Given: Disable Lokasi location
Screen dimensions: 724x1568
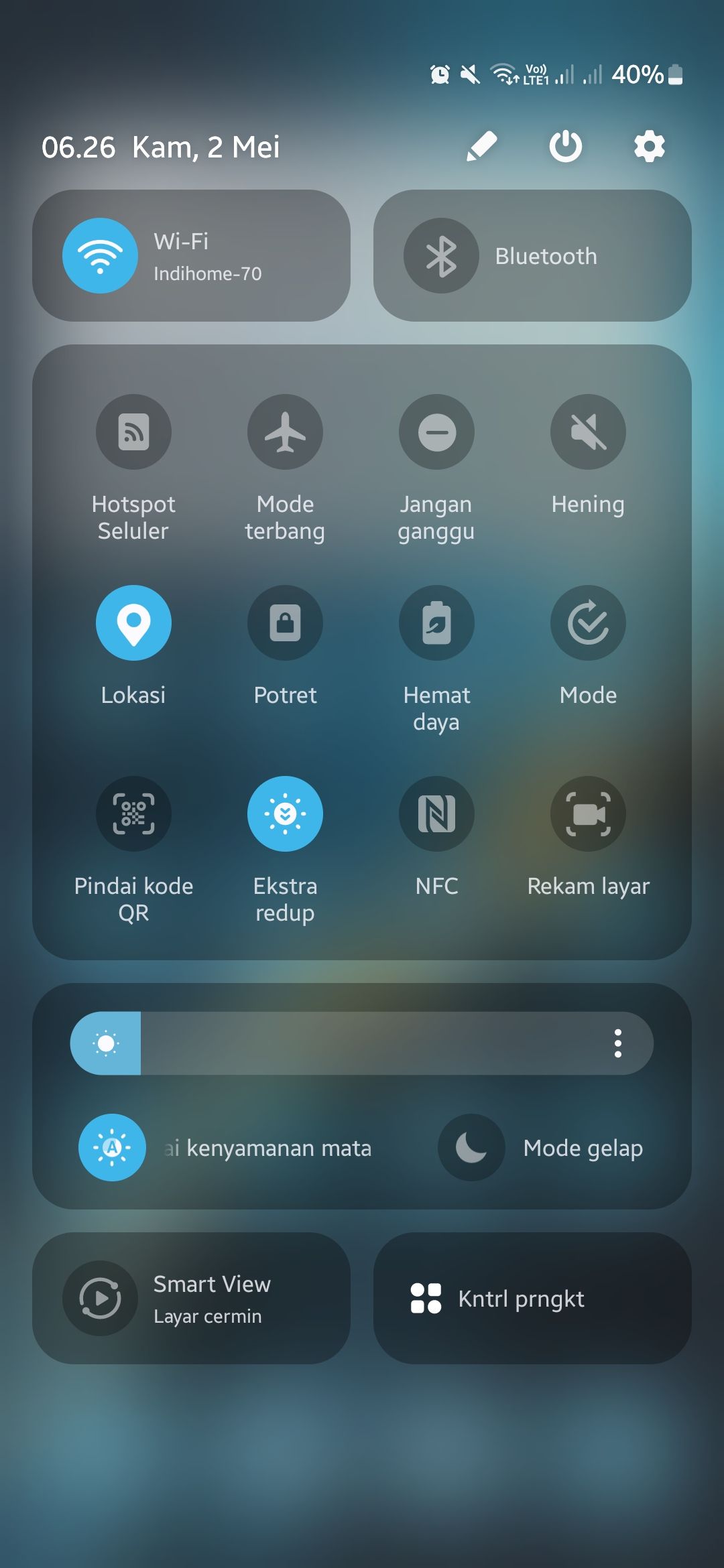Looking at the screenshot, I should pyautogui.click(x=133, y=623).
